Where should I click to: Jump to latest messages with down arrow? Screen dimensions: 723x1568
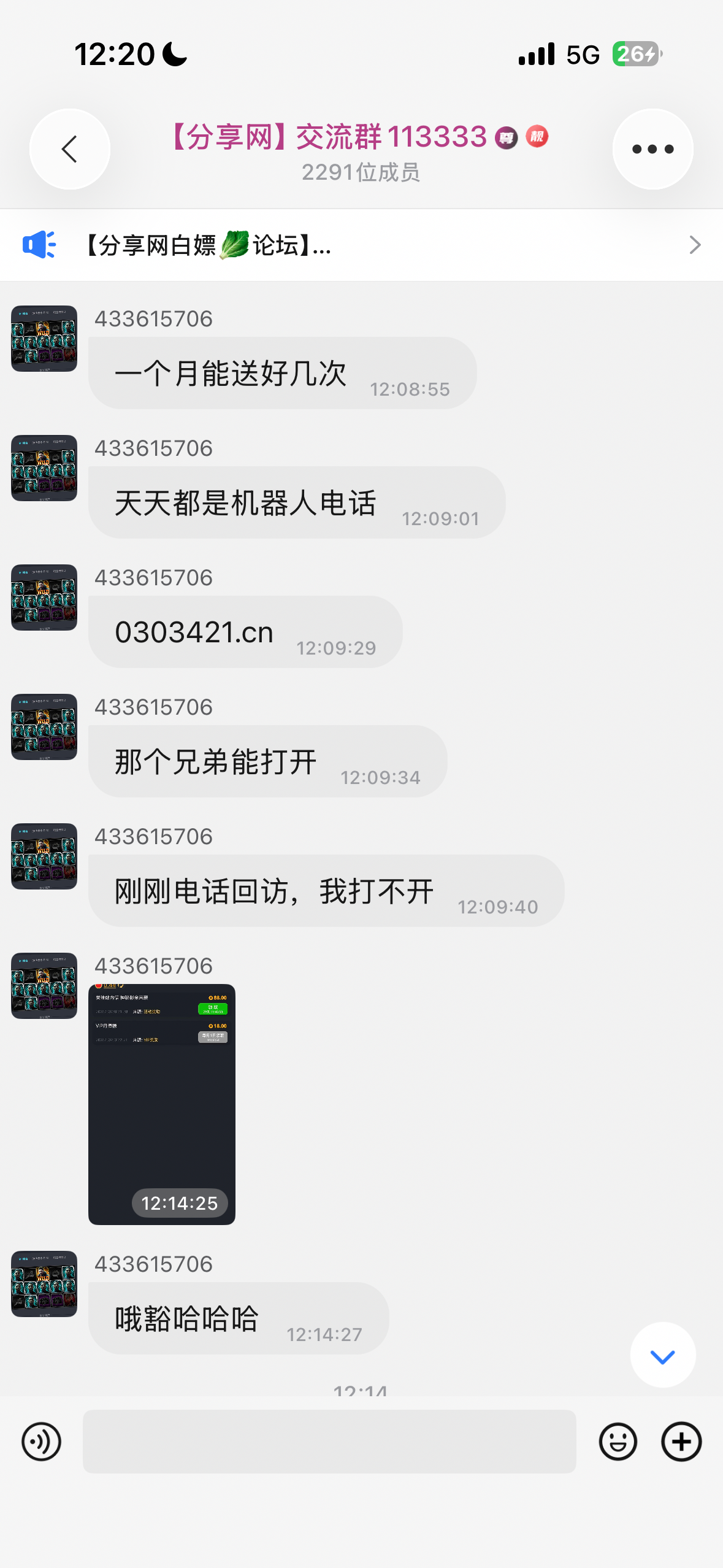click(662, 1355)
